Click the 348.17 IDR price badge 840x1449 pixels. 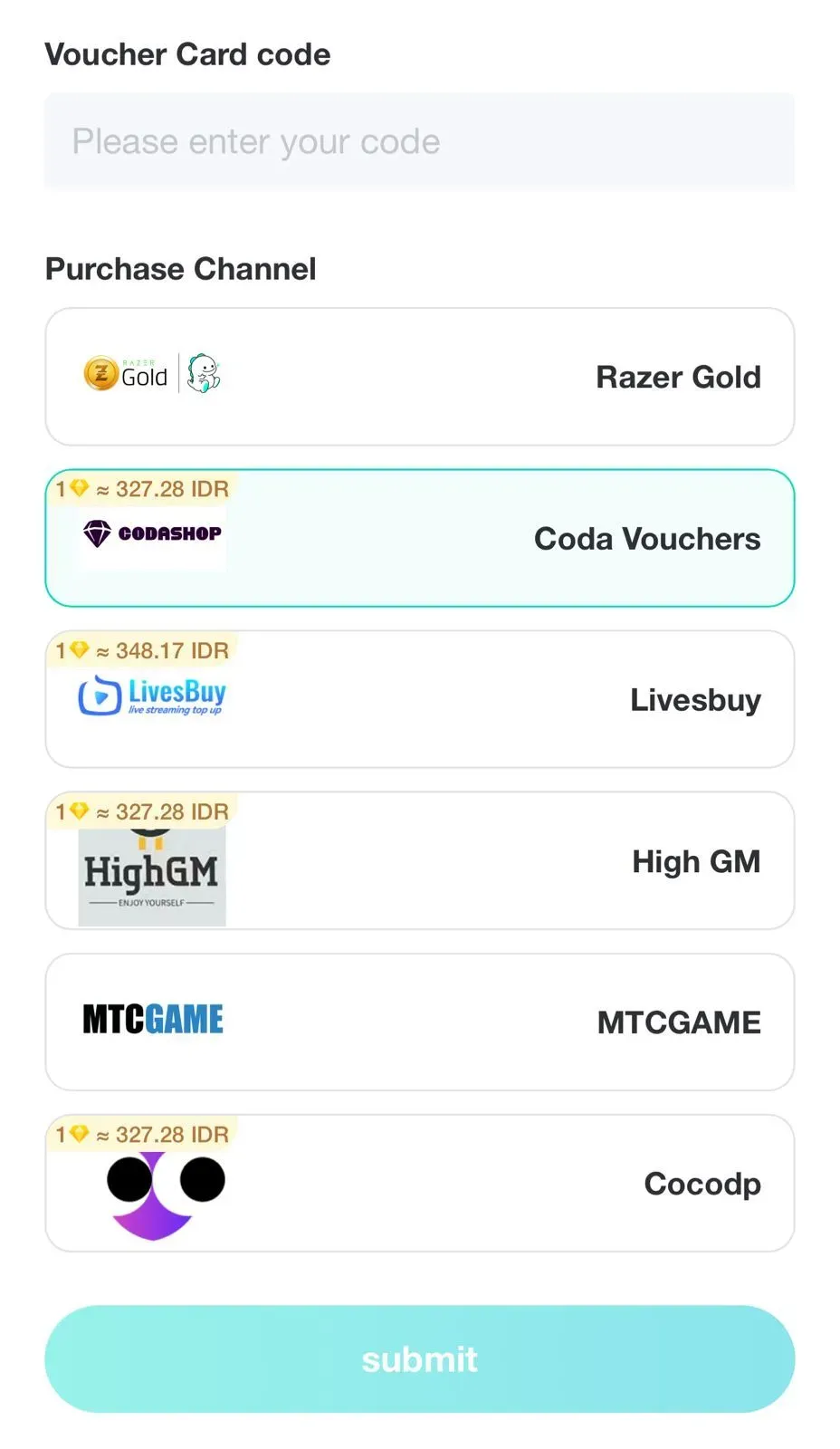(139, 649)
